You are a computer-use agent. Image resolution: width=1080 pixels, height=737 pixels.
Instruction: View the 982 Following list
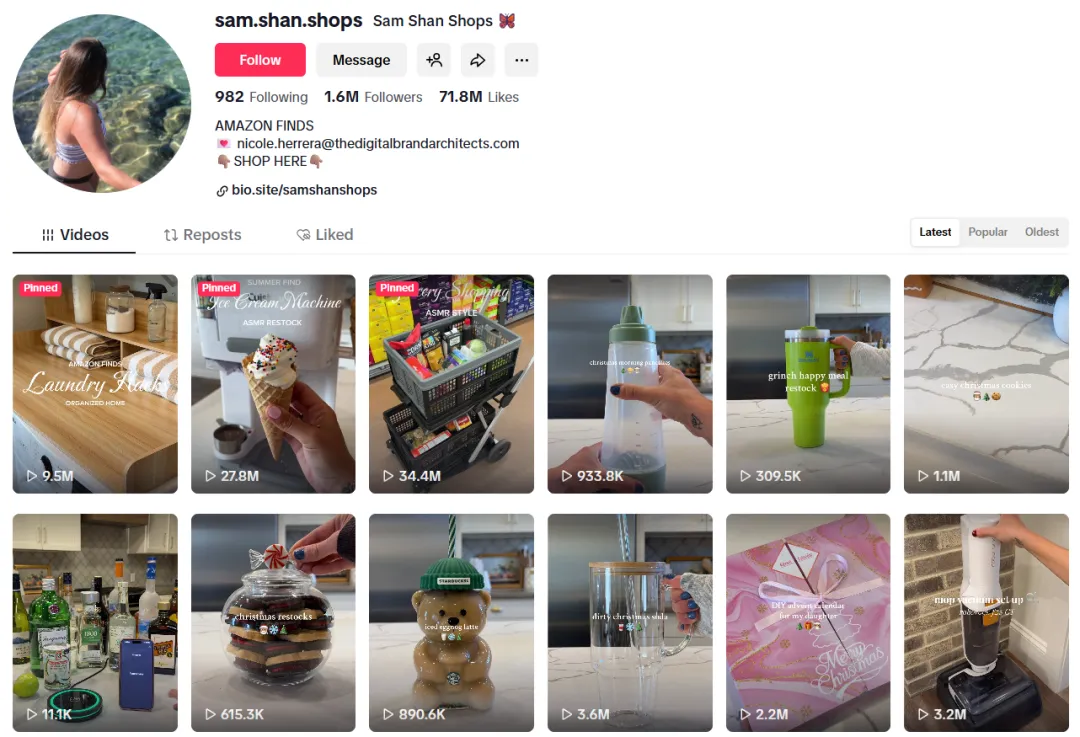click(262, 97)
